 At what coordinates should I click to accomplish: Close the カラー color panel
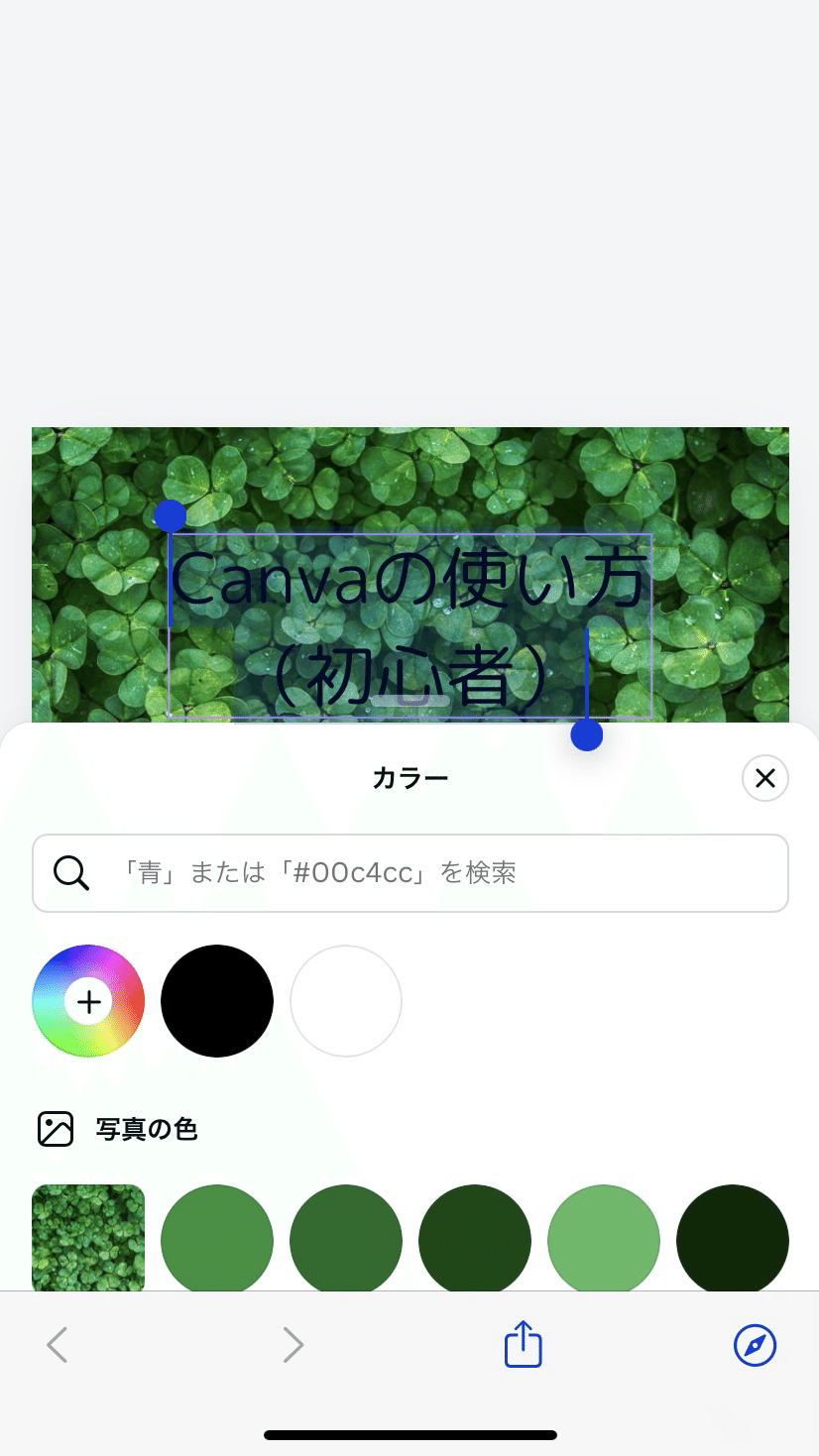[764, 778]
